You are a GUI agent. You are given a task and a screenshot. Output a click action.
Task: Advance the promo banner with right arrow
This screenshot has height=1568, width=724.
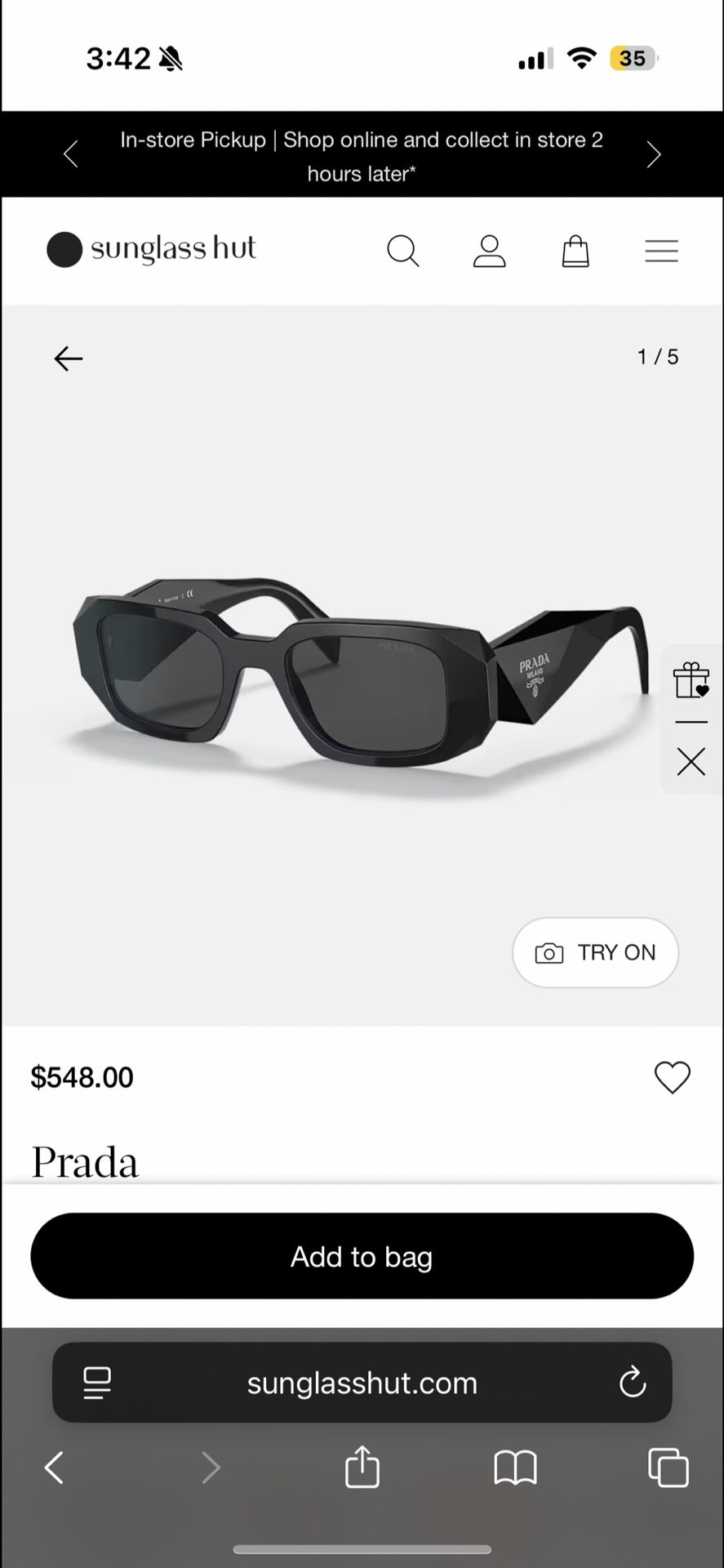point(653,154)
